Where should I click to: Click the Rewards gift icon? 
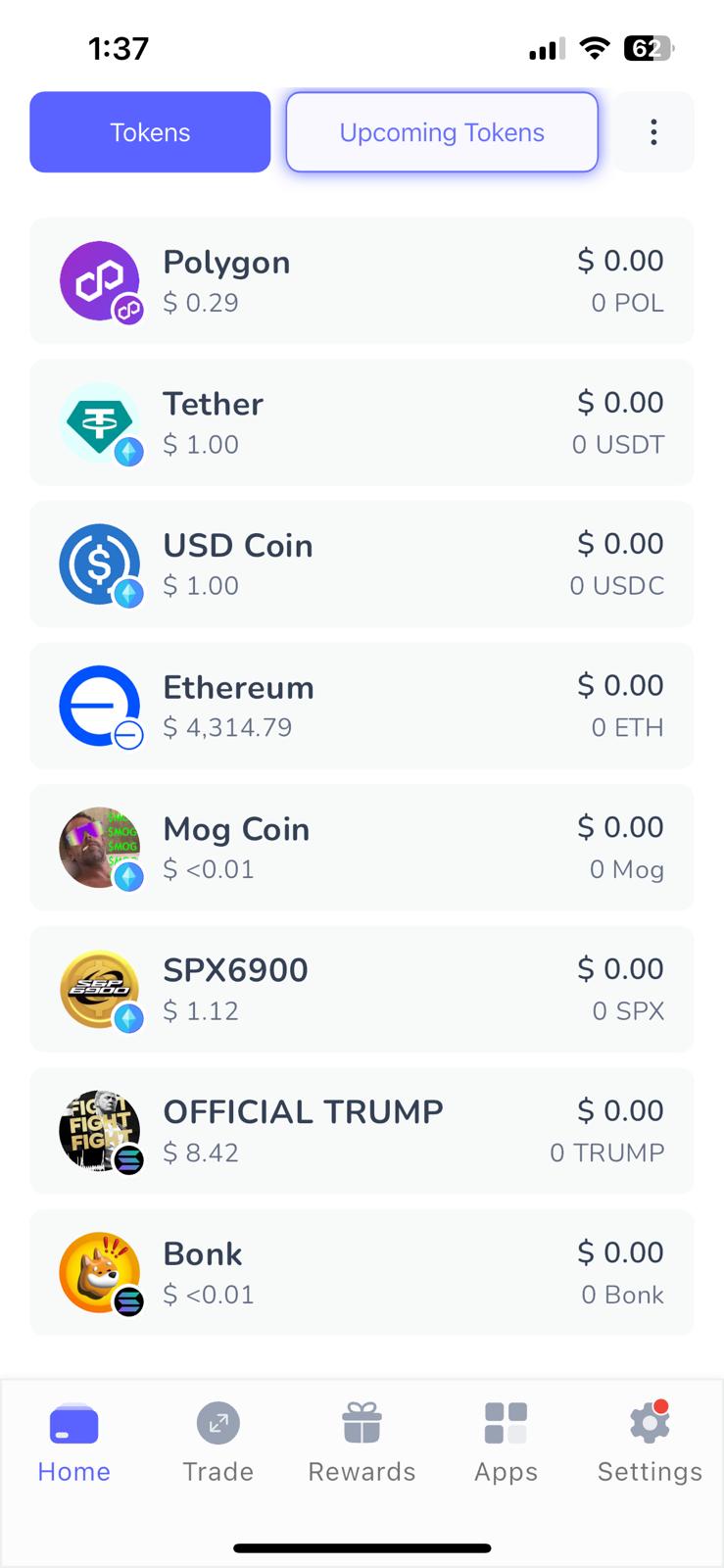coord(362,1422)
